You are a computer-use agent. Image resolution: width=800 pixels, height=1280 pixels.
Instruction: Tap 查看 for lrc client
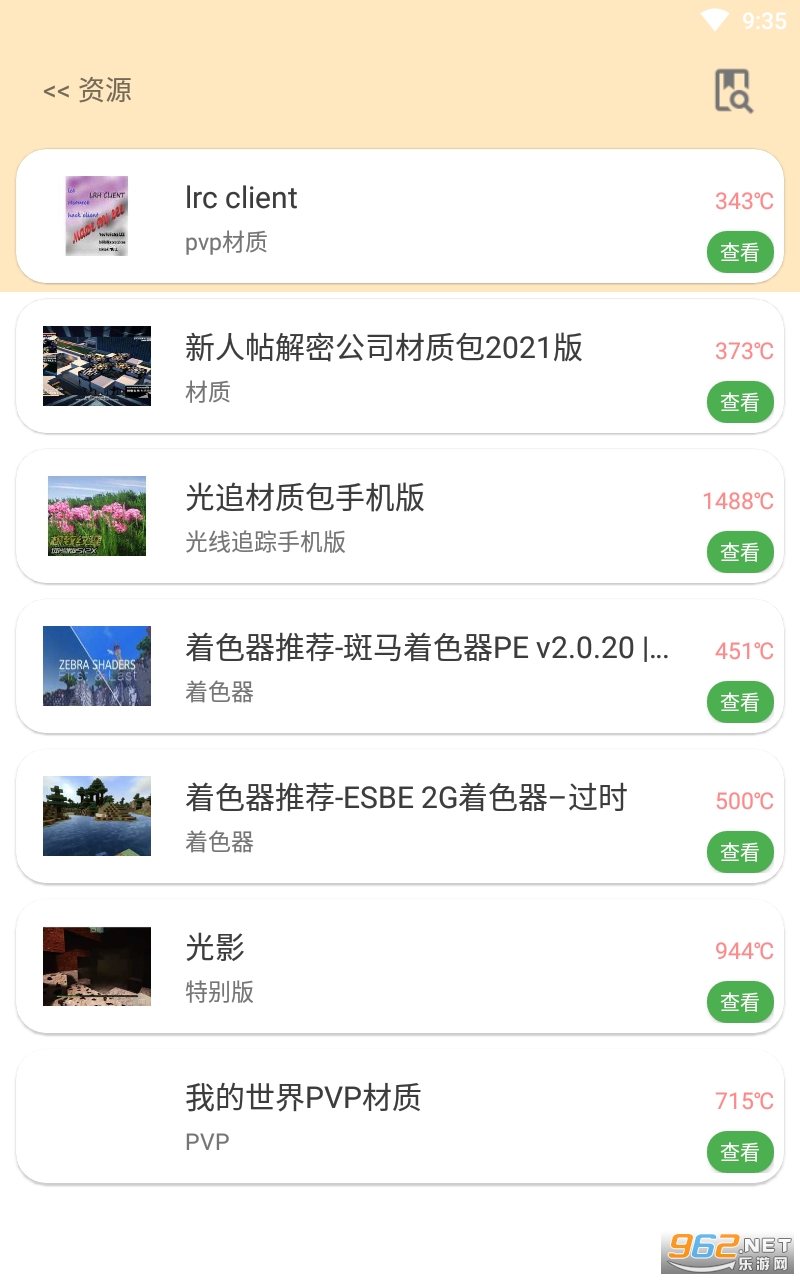click(x=740, y=253)
